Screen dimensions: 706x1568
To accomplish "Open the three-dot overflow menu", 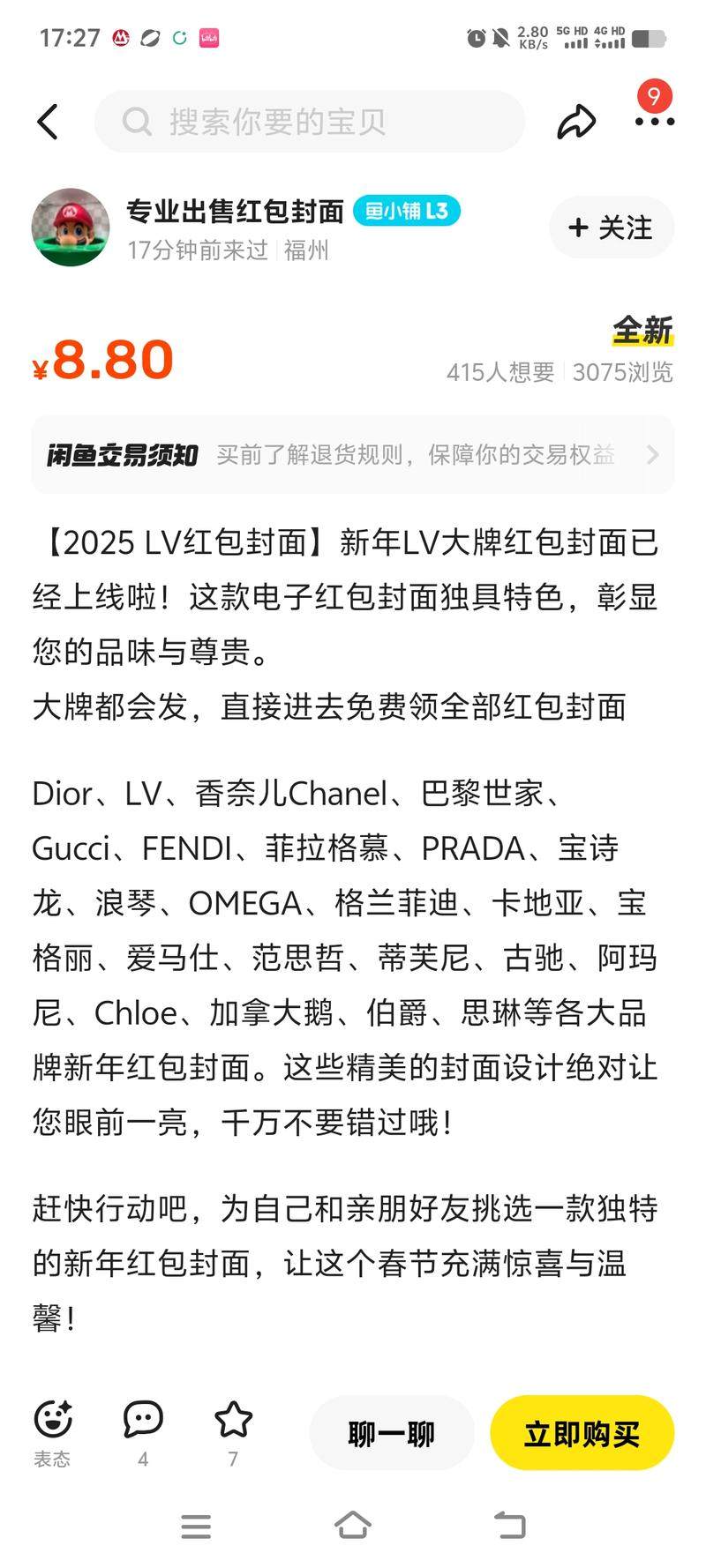I will [x=654, y=122].
